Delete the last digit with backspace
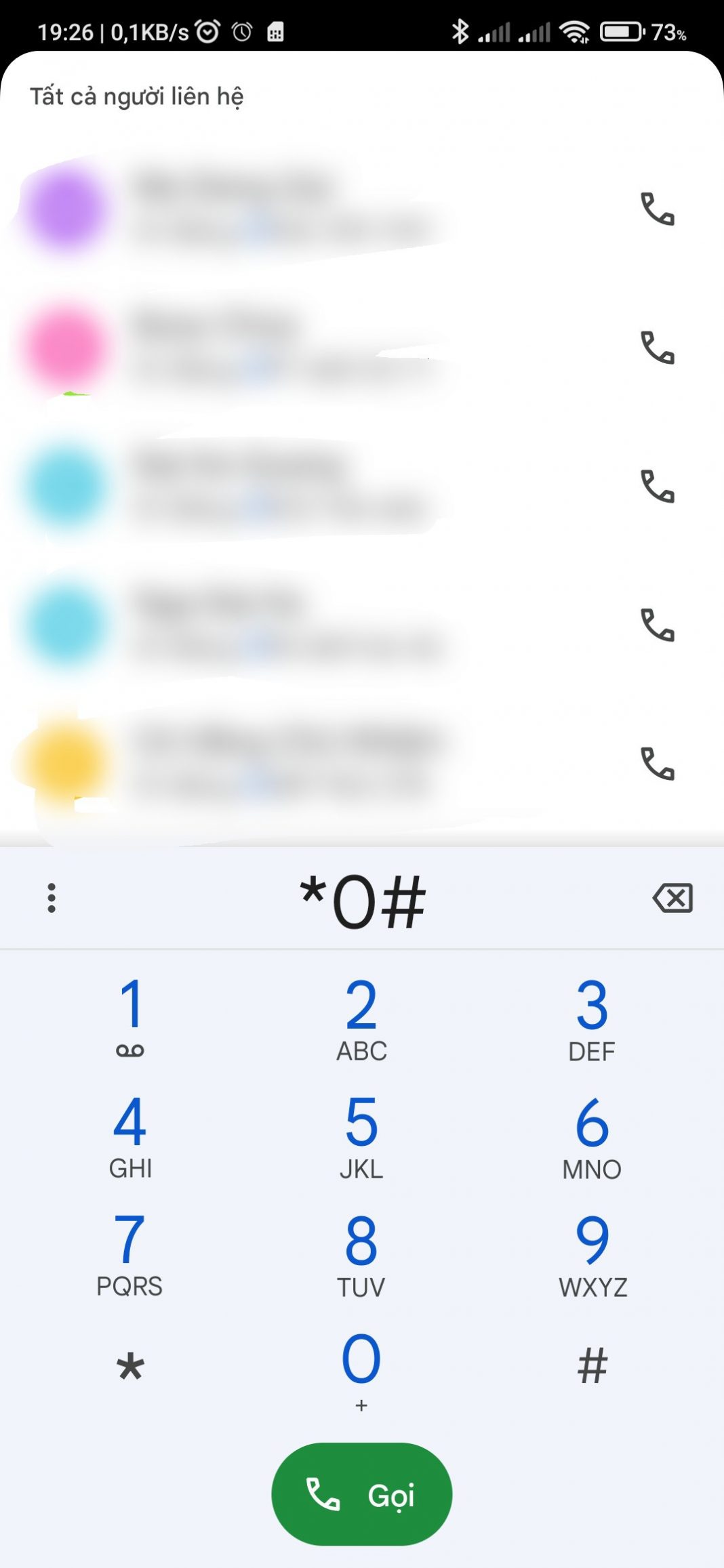 (x=672, y=899)
